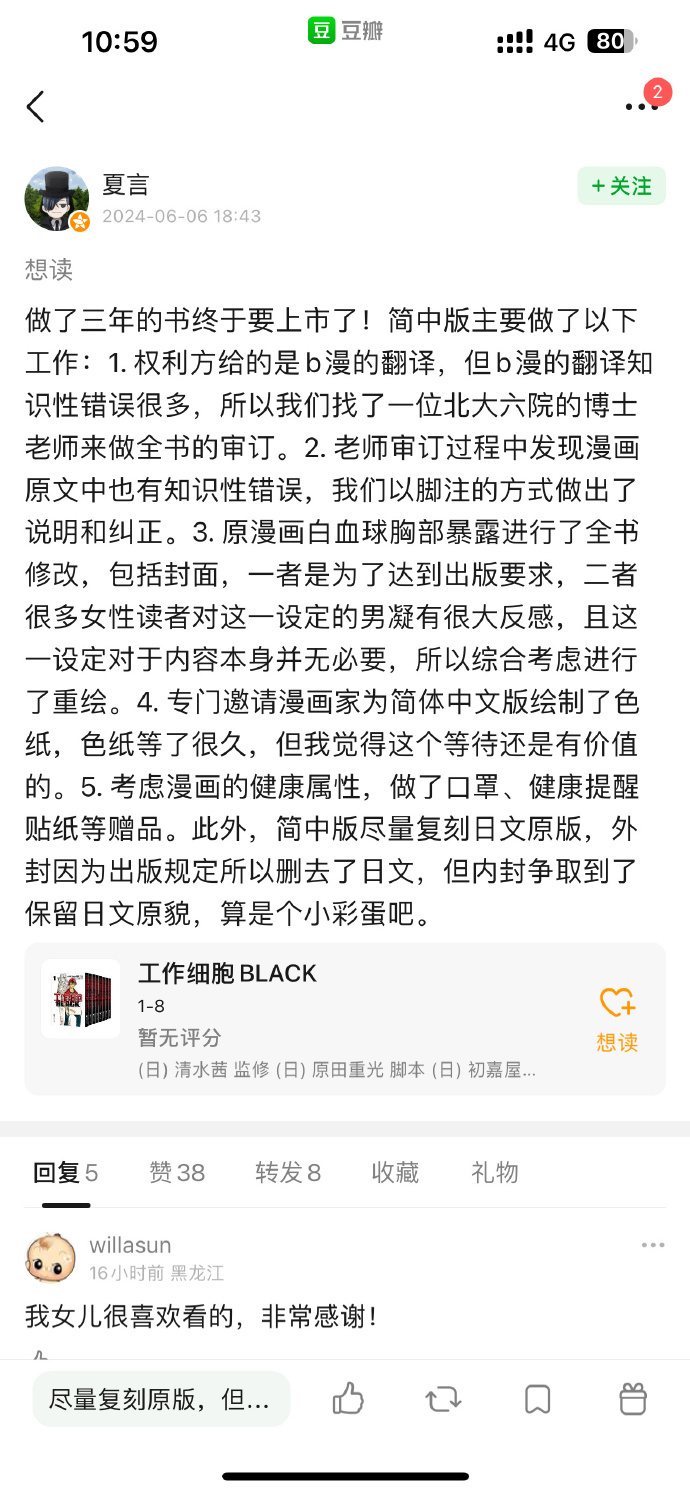Switch to the 收藏 tab
The height and width of the screenshot is (1493, 690).
(x=395, y=1172)
